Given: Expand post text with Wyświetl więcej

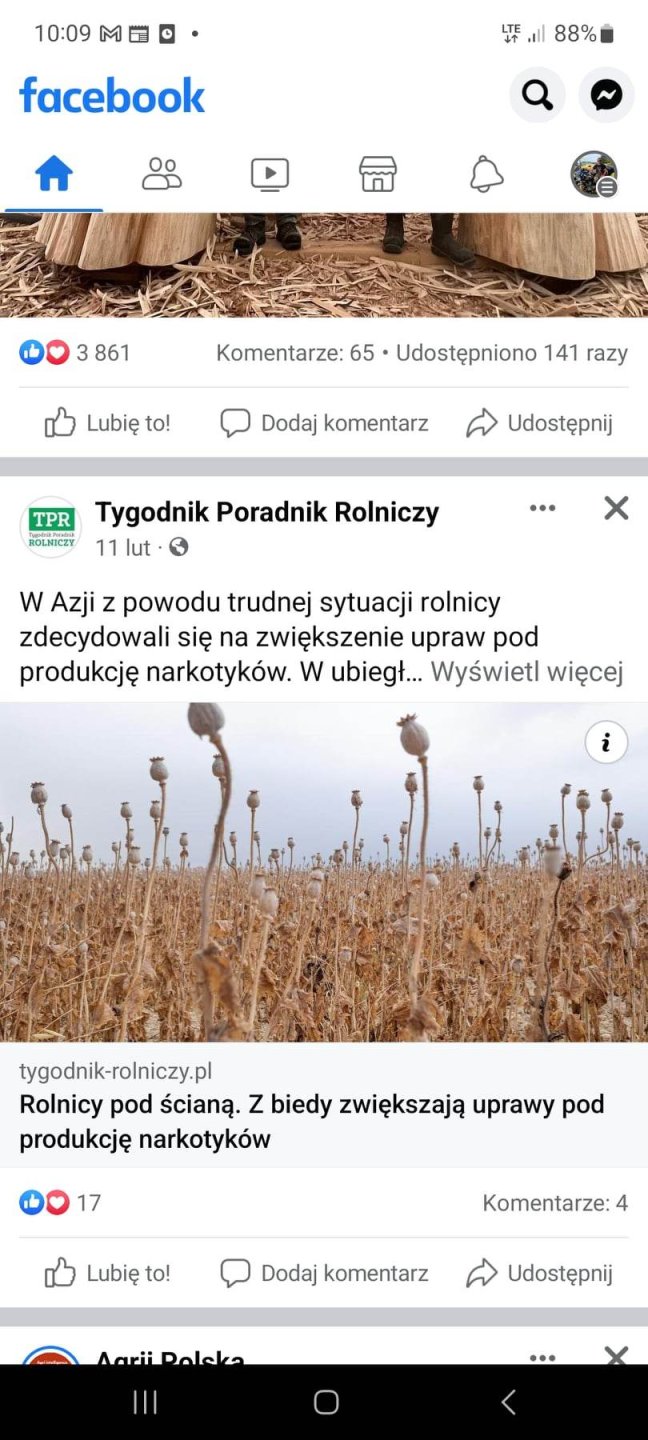Looking at the screenshot, I should tap(527, 672).
